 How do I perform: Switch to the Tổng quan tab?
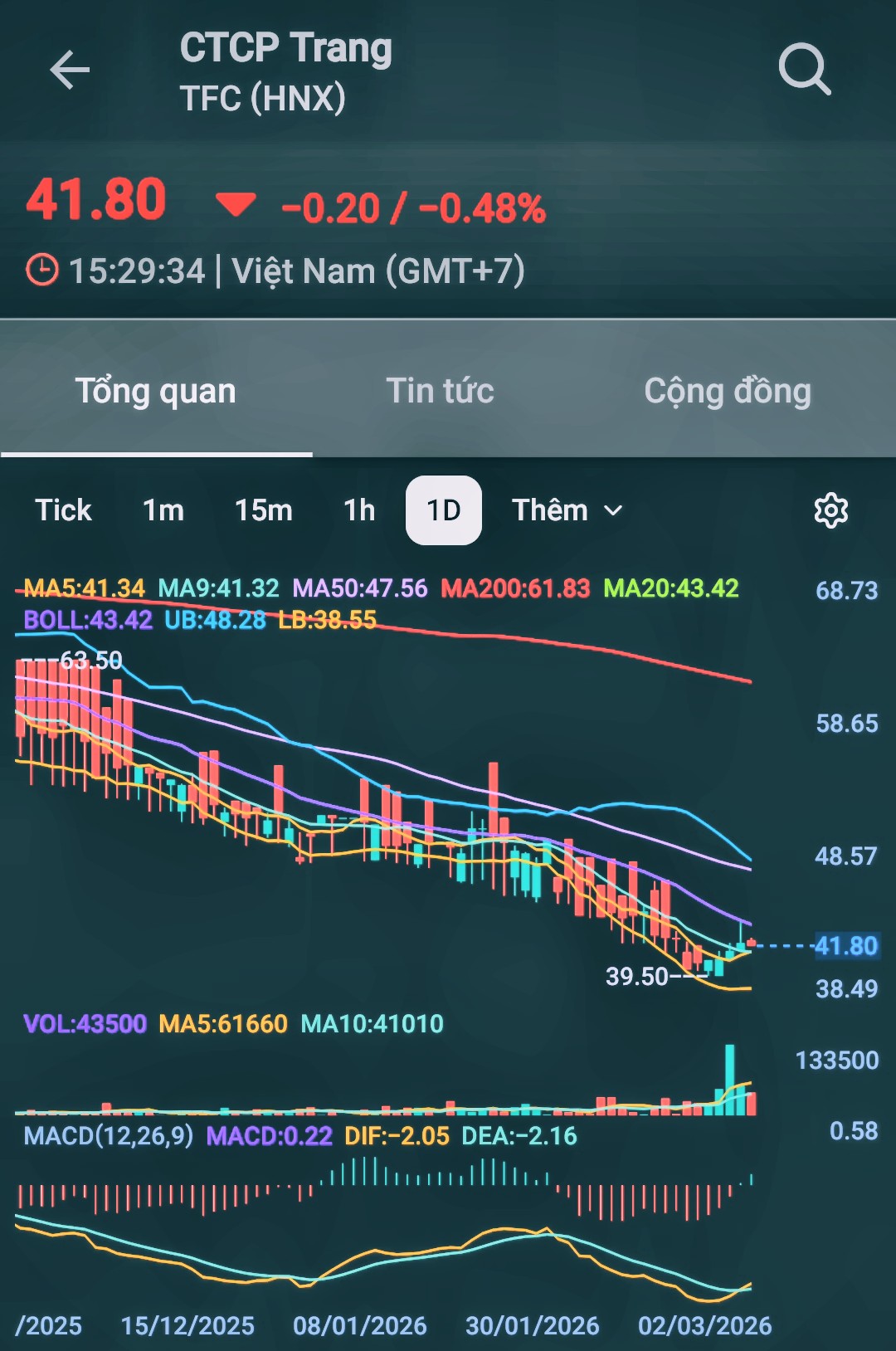pos(156,391)
